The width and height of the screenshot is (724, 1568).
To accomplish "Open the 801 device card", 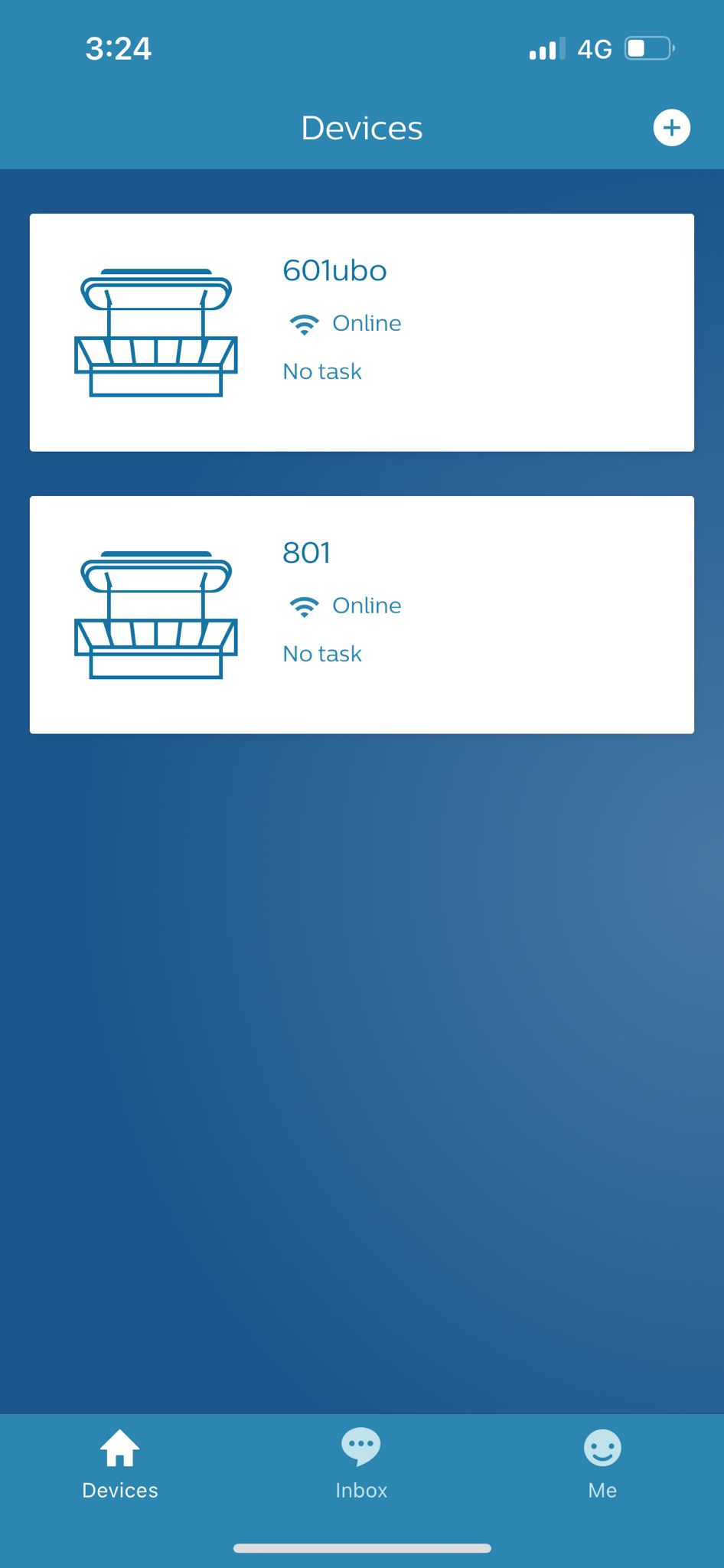I will tap(361, 615).
